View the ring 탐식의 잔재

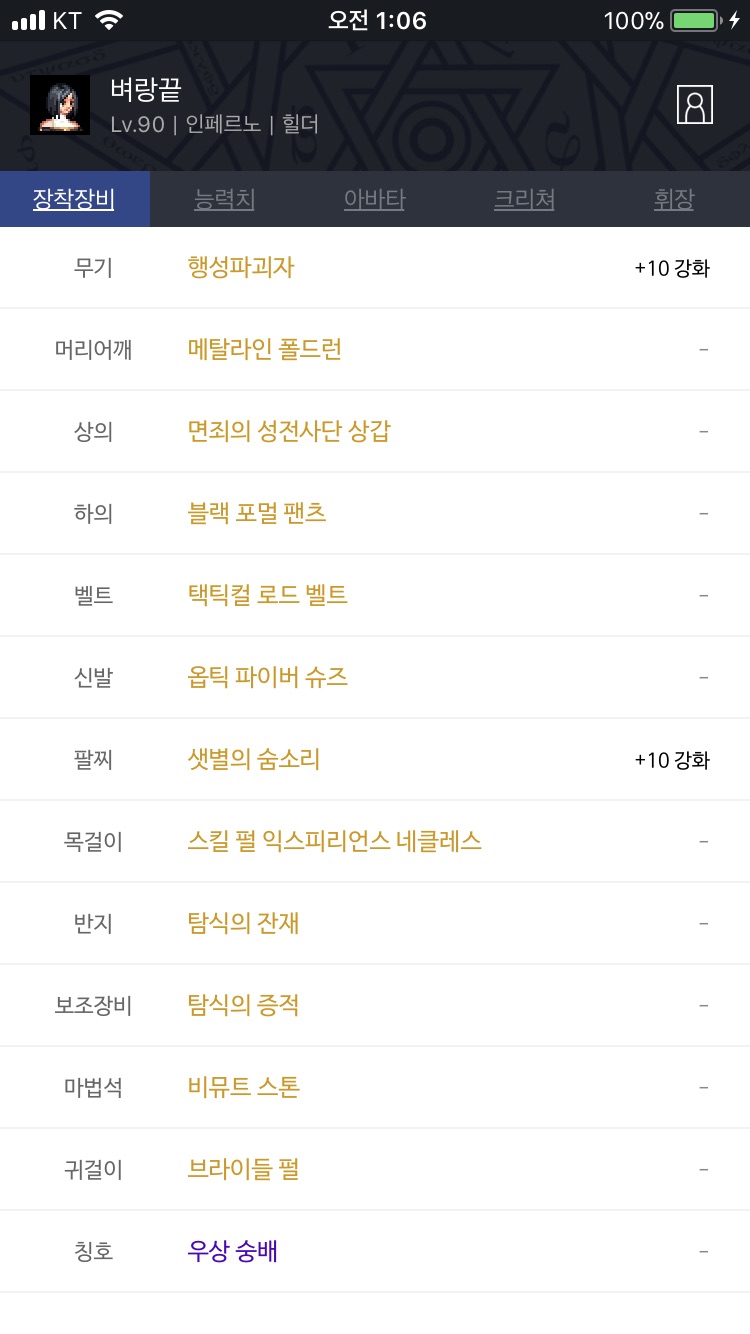(x=243, y=923)
